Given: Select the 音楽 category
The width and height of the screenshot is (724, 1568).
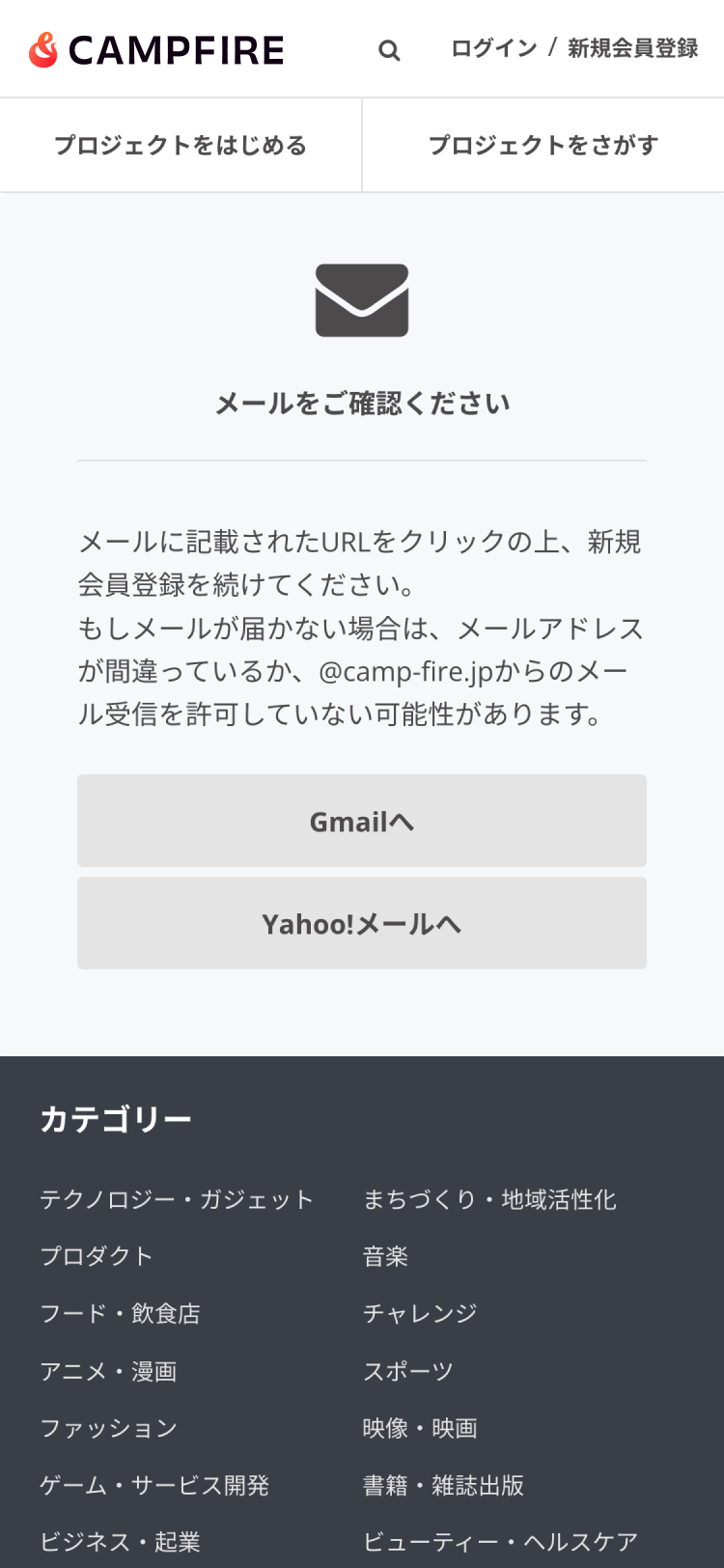Looking at the screenshot, I should (385, 1256).
